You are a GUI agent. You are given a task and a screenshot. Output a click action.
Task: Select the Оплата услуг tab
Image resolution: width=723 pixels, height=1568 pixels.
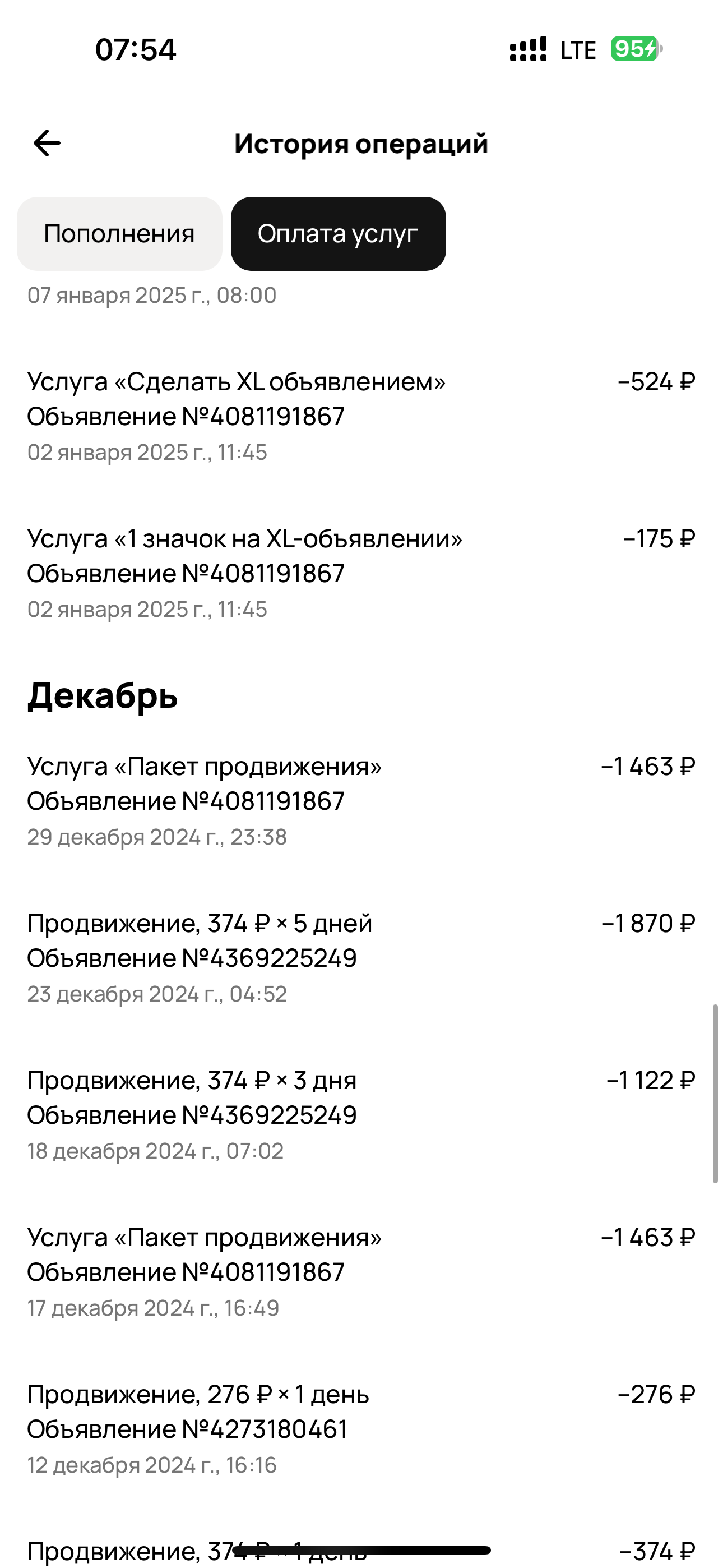tap(338, 234)
